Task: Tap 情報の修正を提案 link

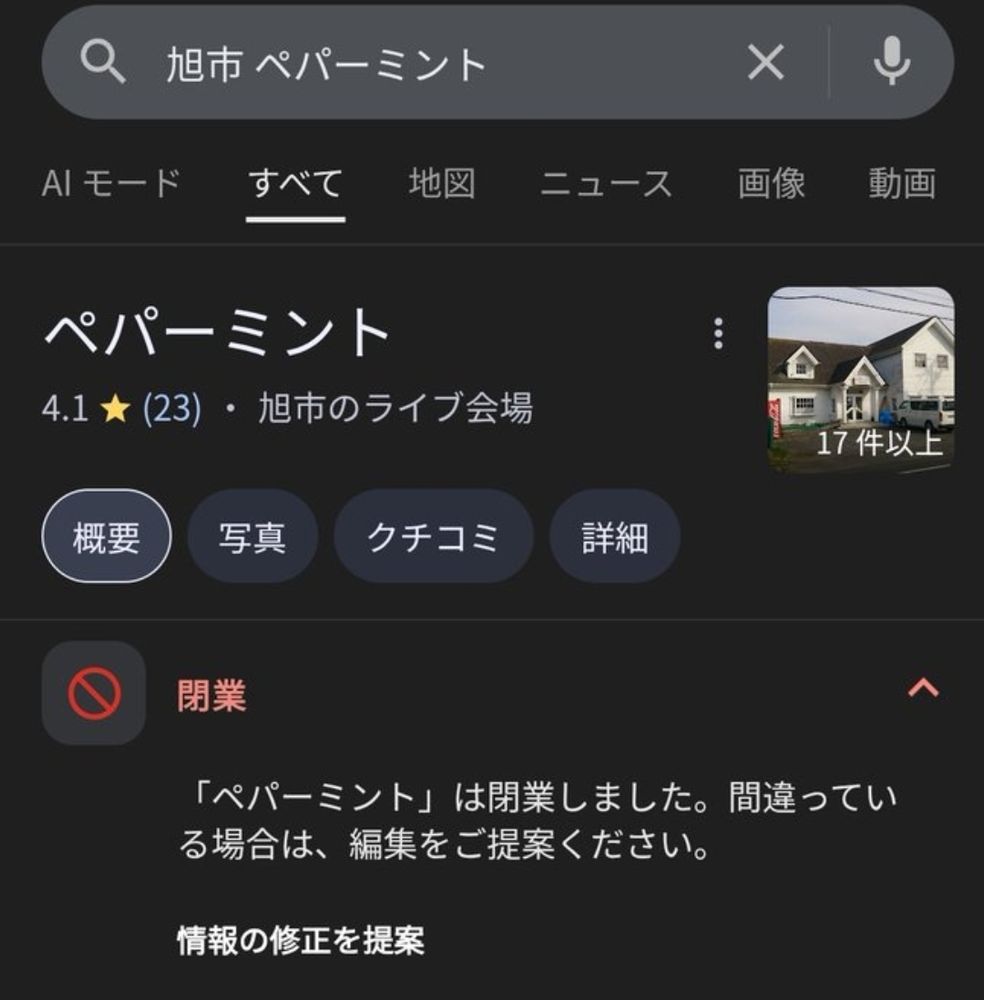Action: pos(300,940)
